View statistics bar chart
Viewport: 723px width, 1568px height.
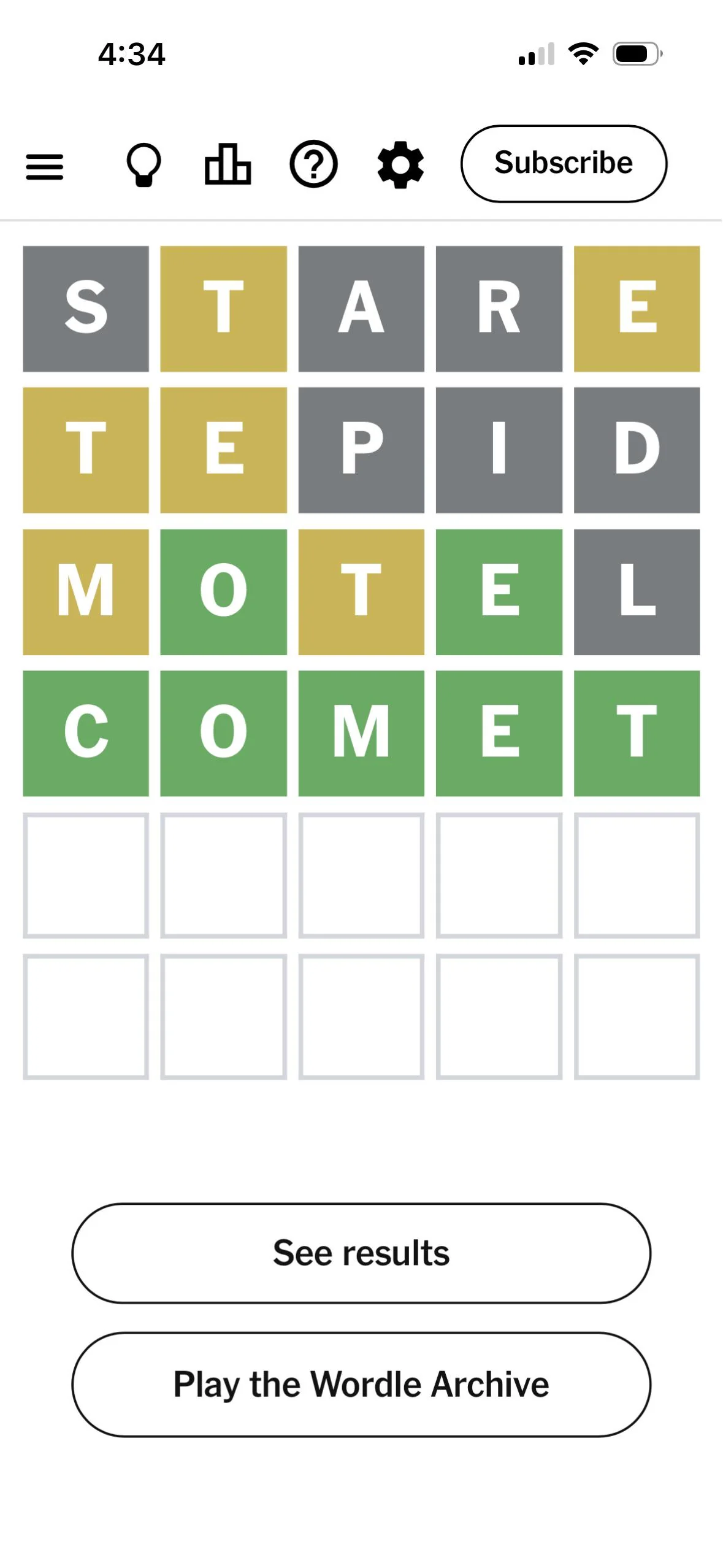pyautogui.click(x=228, y=164)
